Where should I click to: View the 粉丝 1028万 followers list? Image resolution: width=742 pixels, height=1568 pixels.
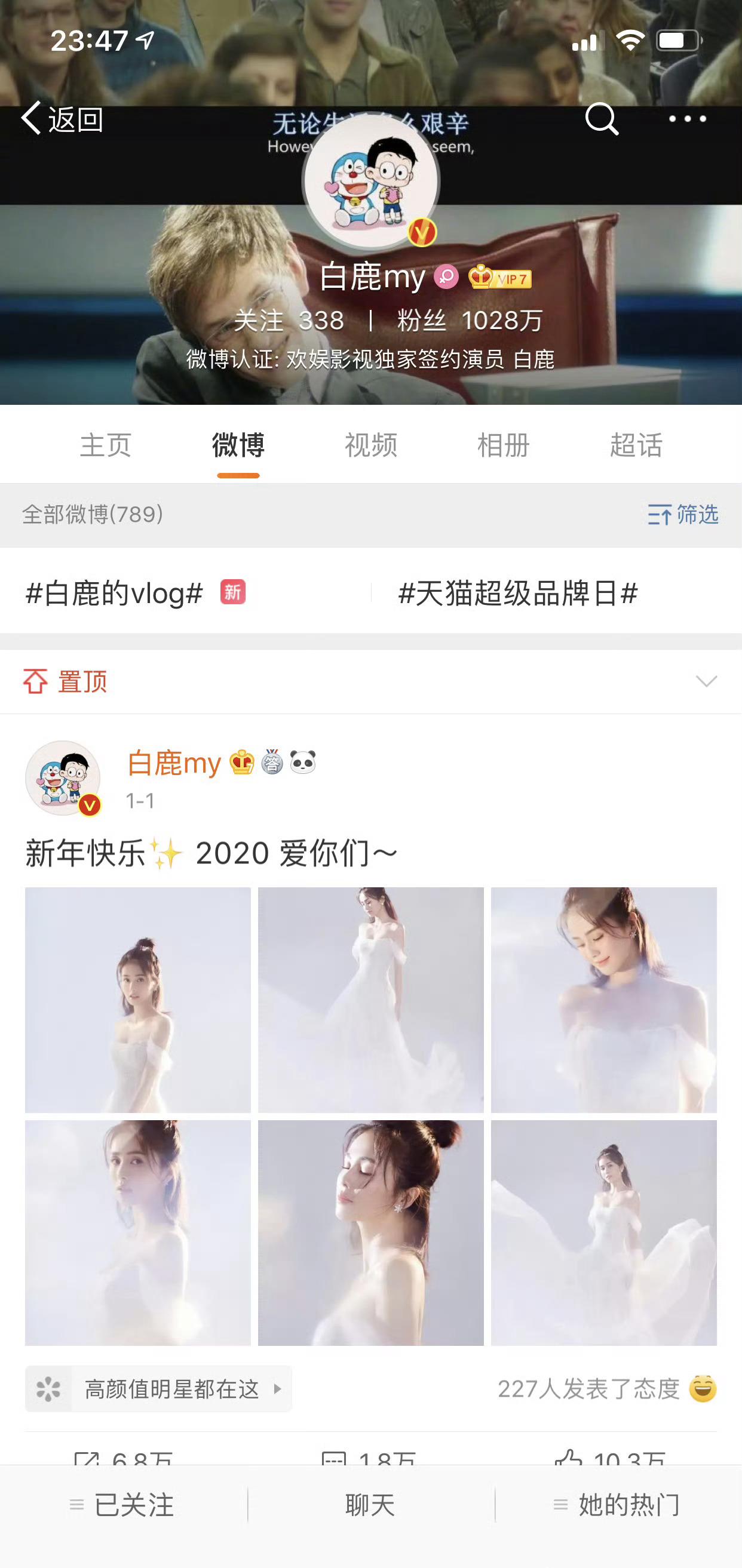click(470, 321)
